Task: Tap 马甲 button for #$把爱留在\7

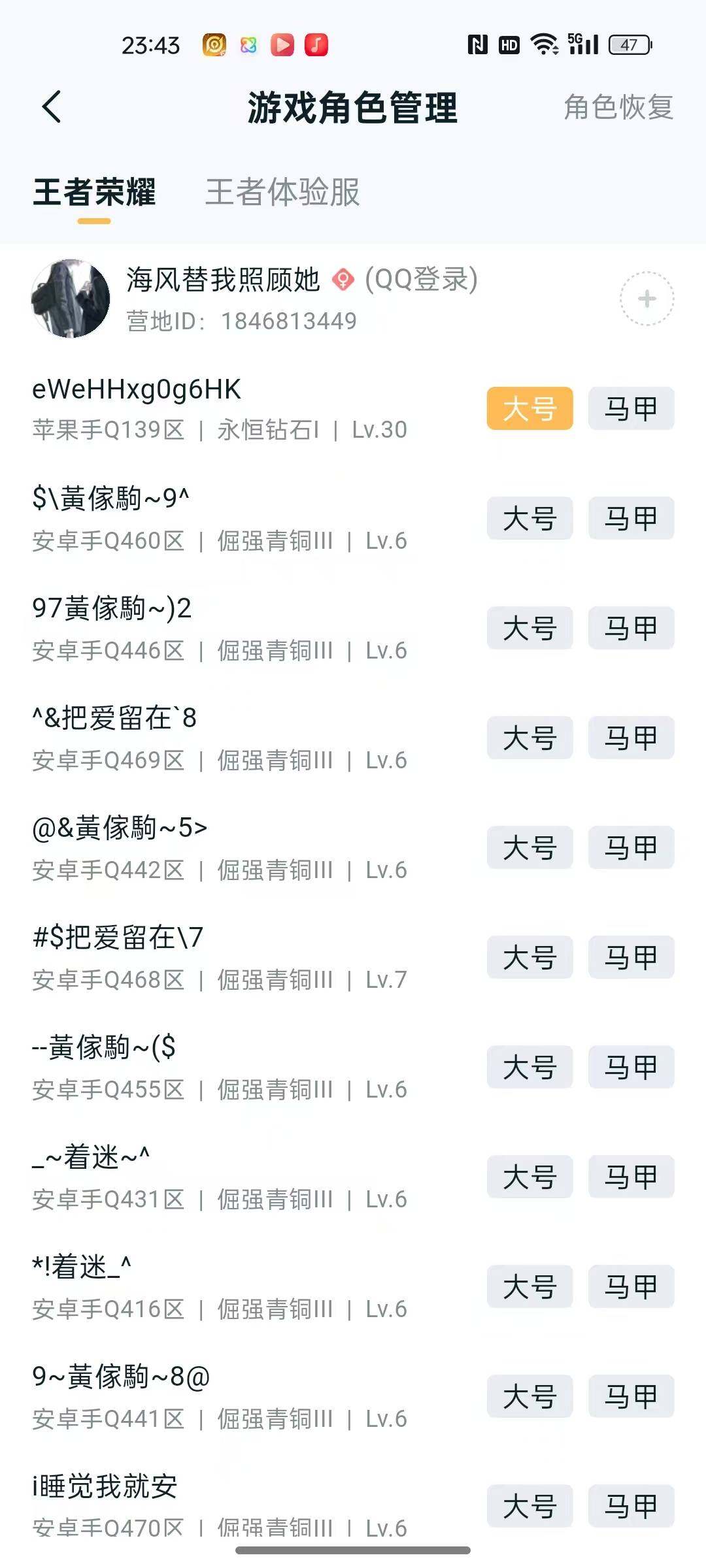Action: click(630, 958)
